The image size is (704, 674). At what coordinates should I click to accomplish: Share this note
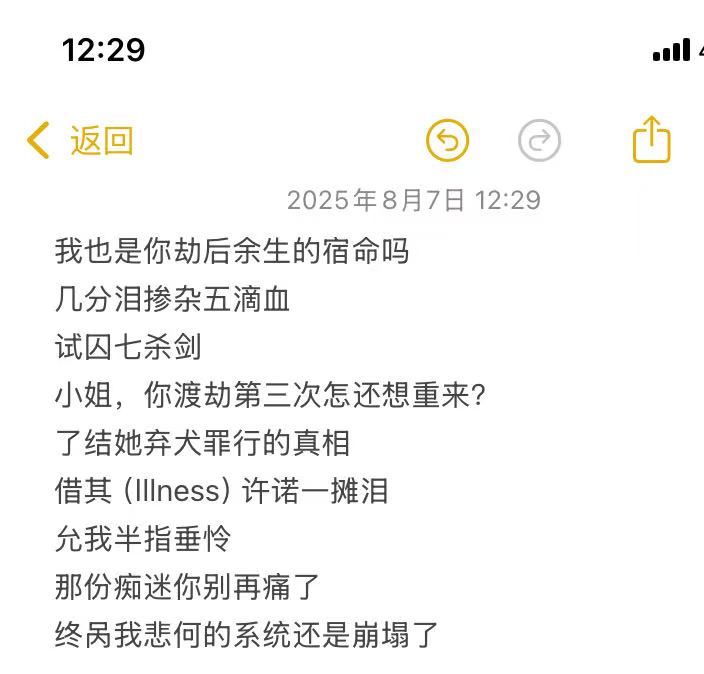651,139
